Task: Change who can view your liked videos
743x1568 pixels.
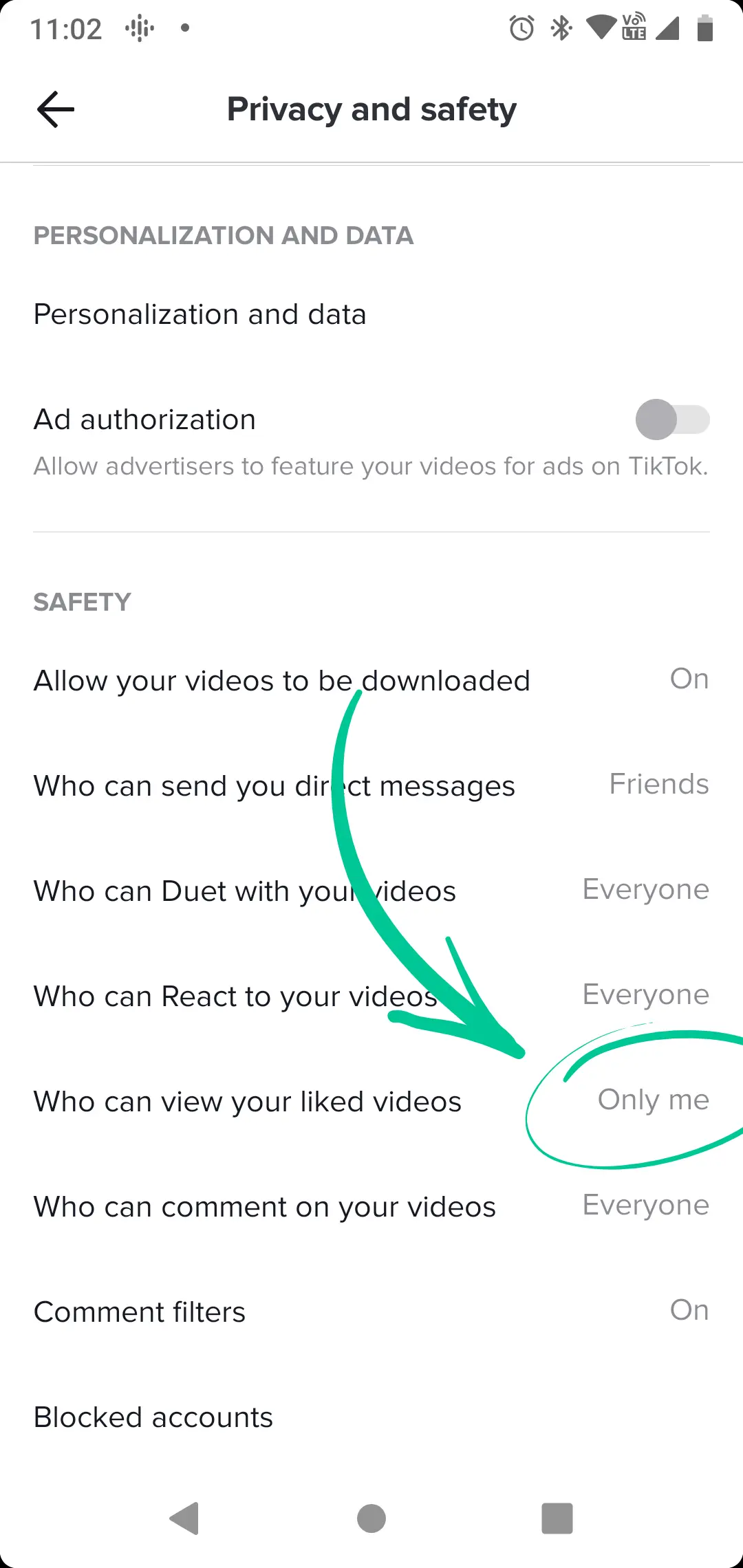Action: click(371, 1101)
